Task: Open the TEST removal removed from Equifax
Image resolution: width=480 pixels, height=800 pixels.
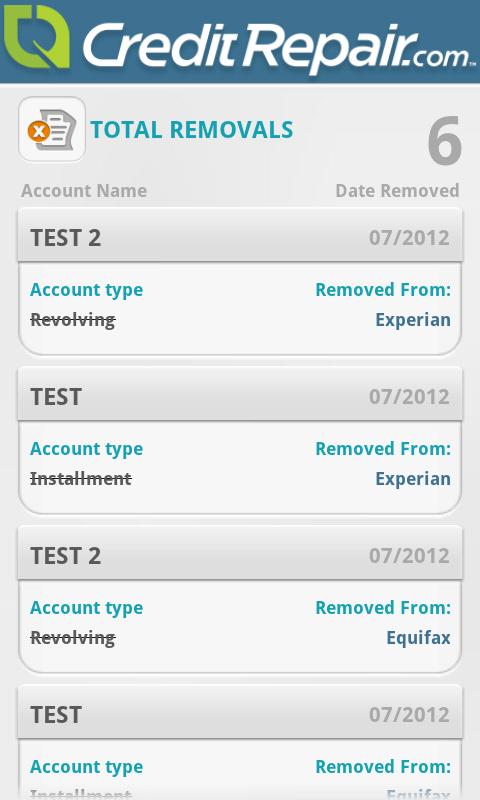Action: point(240,742)
